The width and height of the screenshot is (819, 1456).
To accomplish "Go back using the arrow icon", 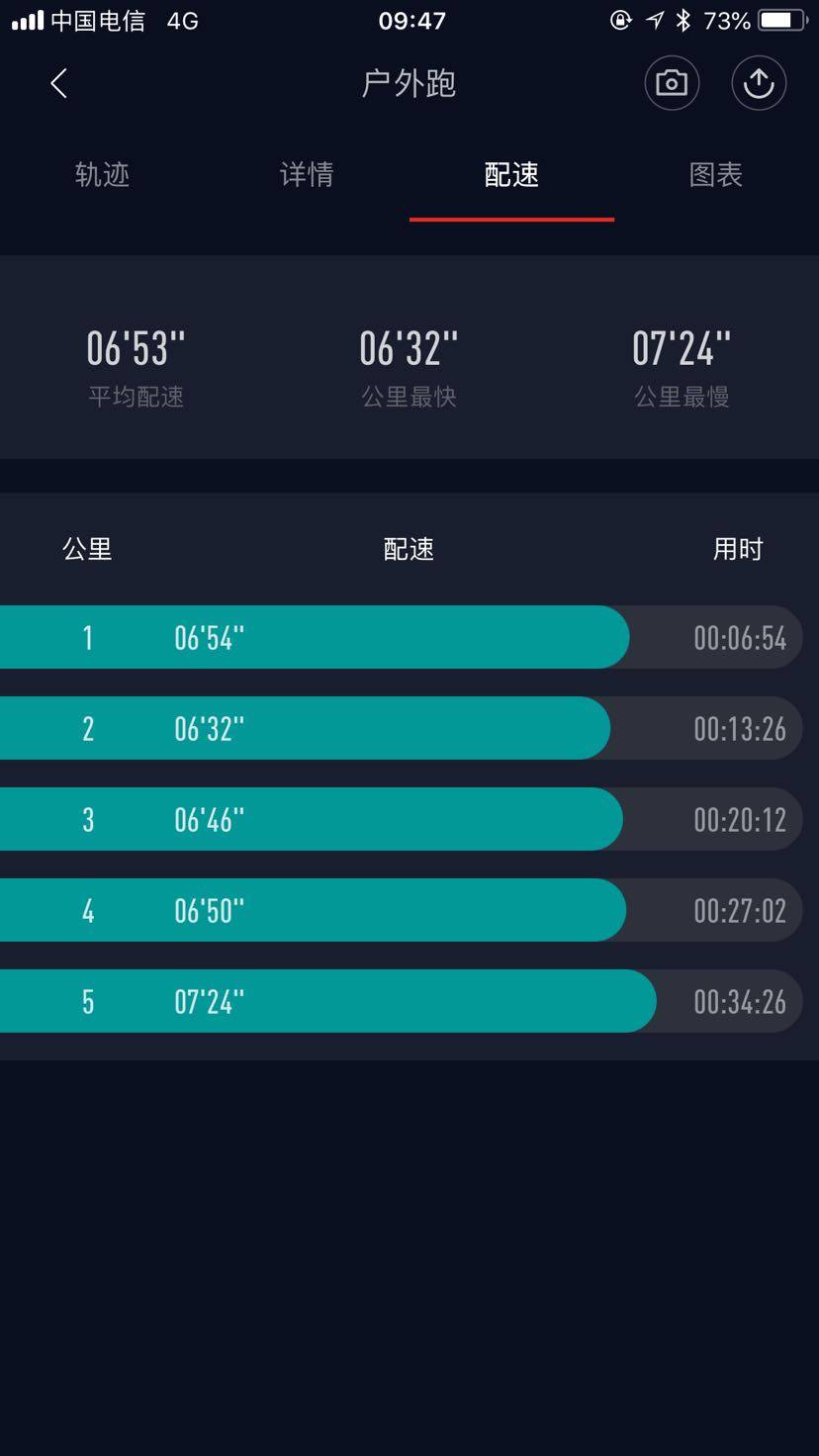I will pyautogui.click(x=59, y=83).
